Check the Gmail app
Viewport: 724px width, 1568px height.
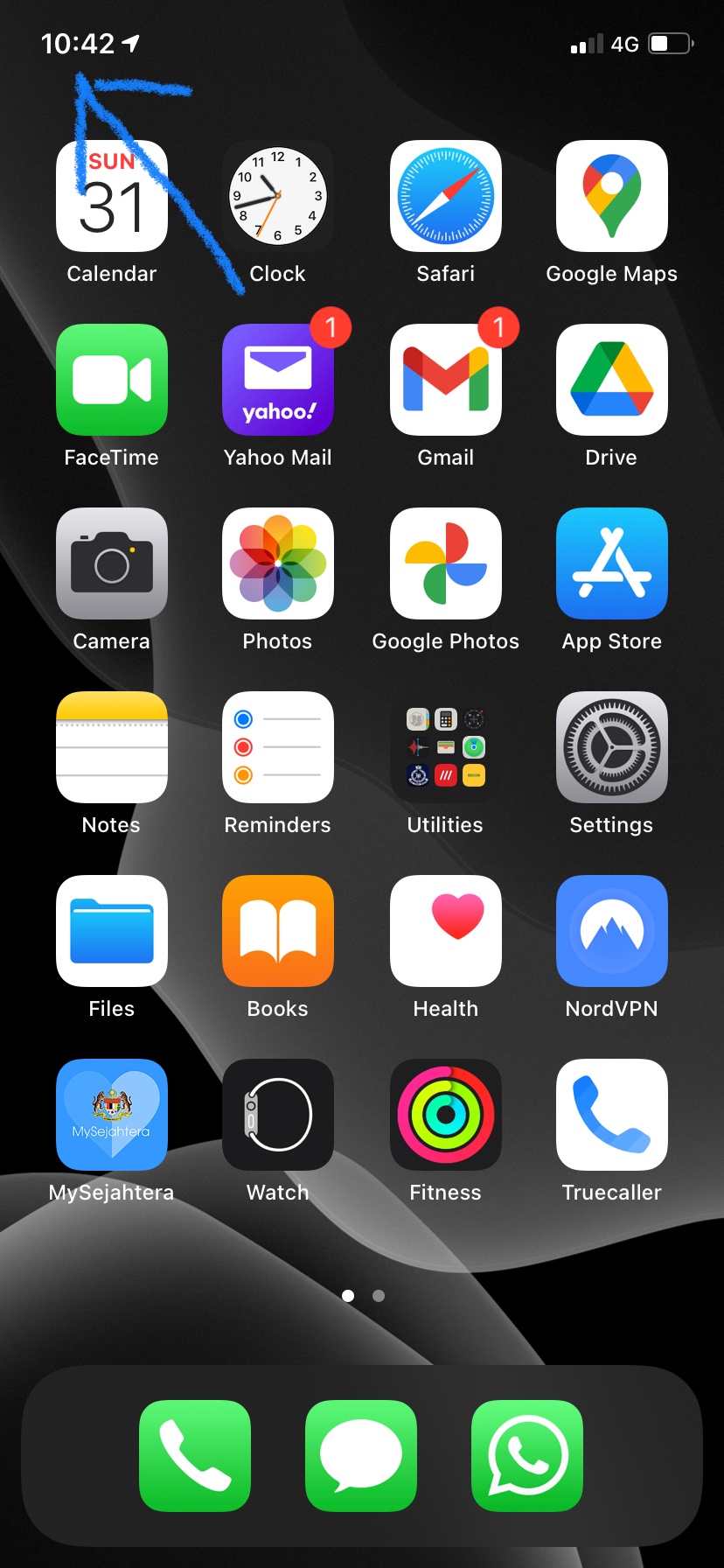(445, 381)
